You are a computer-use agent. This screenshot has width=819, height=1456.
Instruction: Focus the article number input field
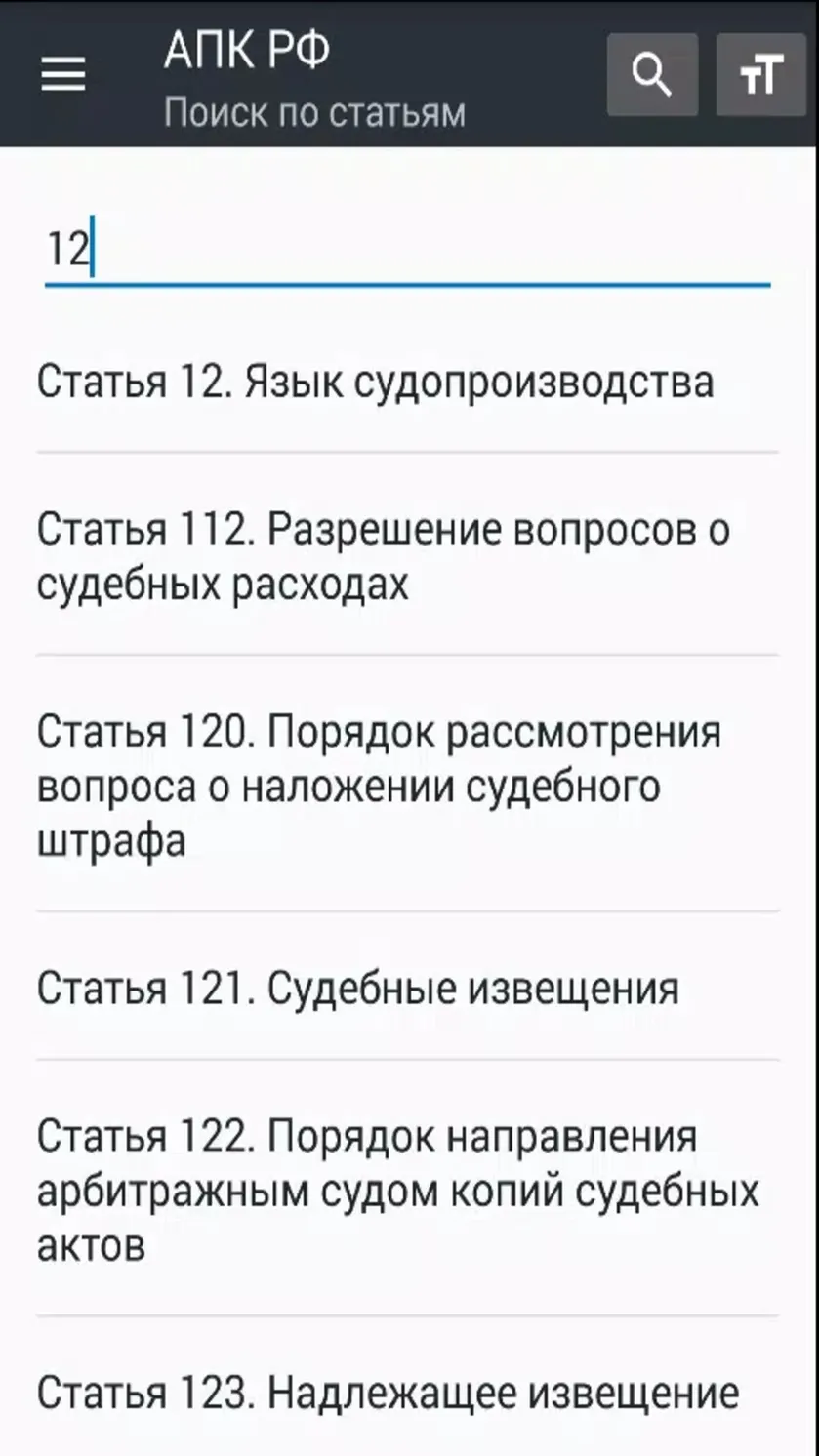tap(408, 250)
